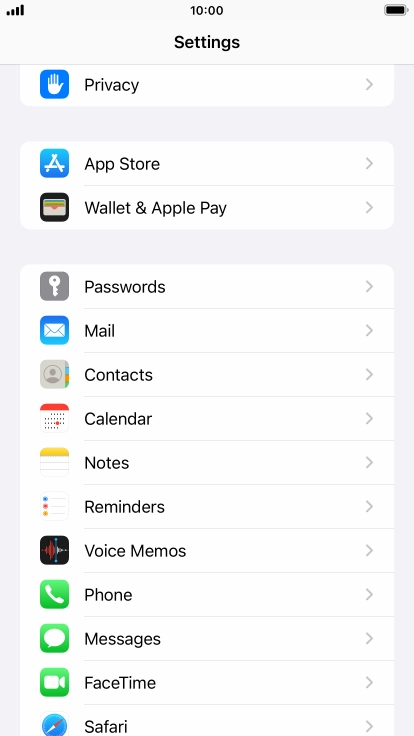The width and height of the screenshot is (414, 736).
Task: Select the Phone row
Action: coord(207,595)
